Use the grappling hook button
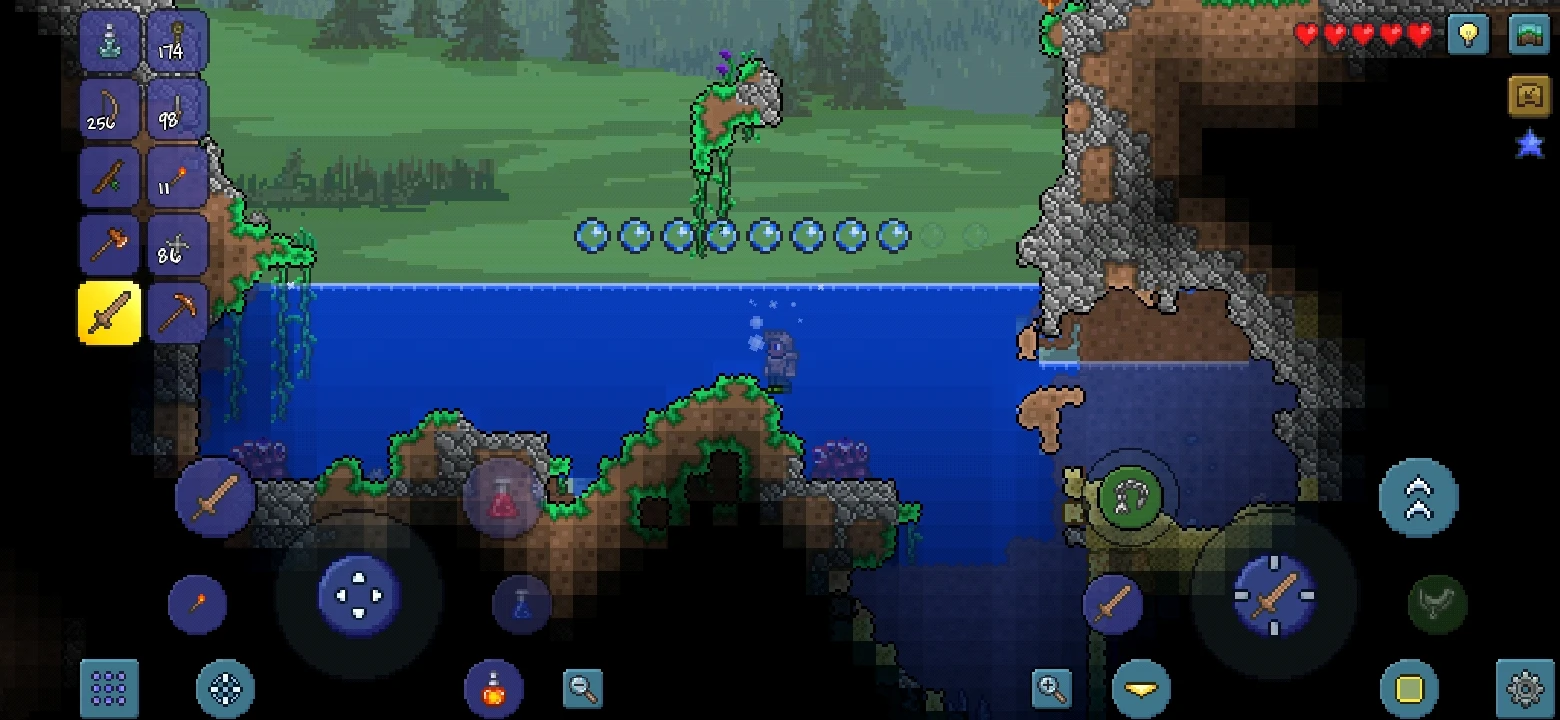Viewport: 1560px width, 720px height. (1130, 495)
